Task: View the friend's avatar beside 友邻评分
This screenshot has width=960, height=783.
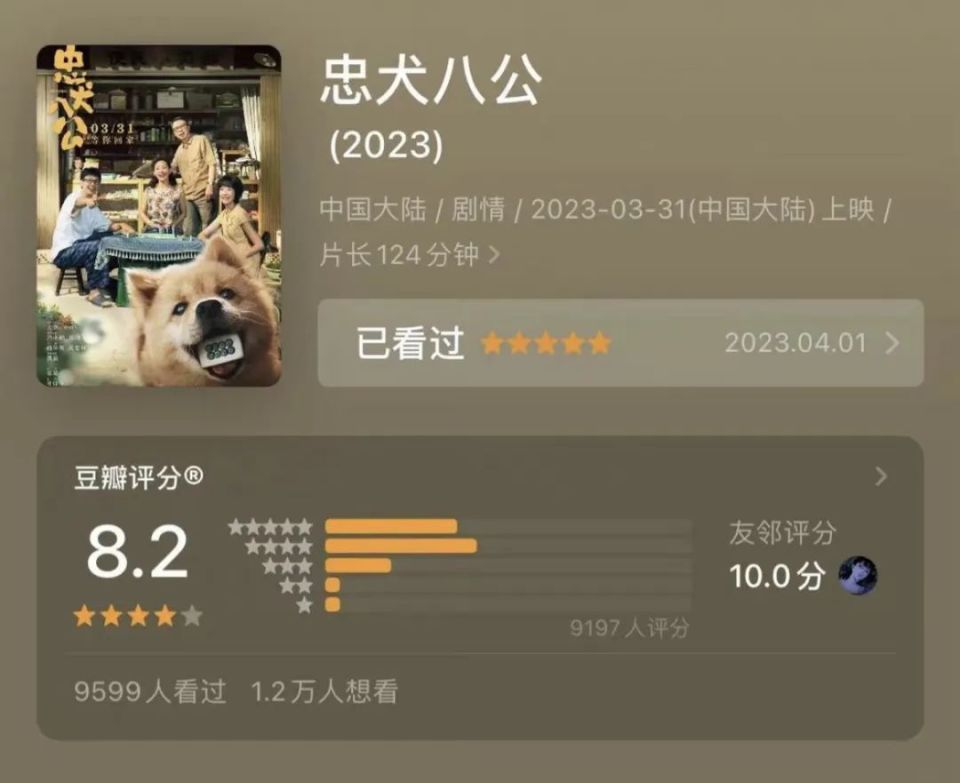Action: click(858, 576)
